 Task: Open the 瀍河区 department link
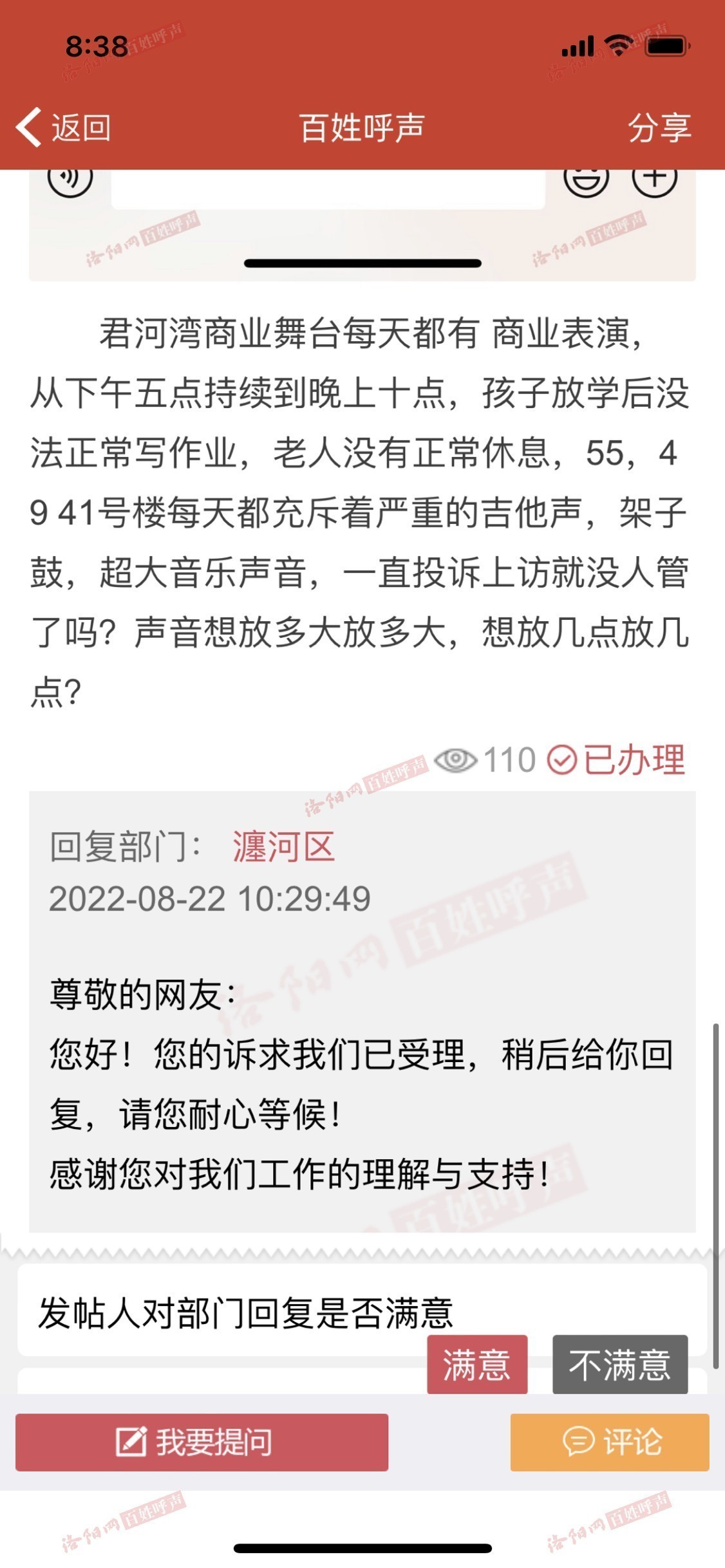[284, 846]
